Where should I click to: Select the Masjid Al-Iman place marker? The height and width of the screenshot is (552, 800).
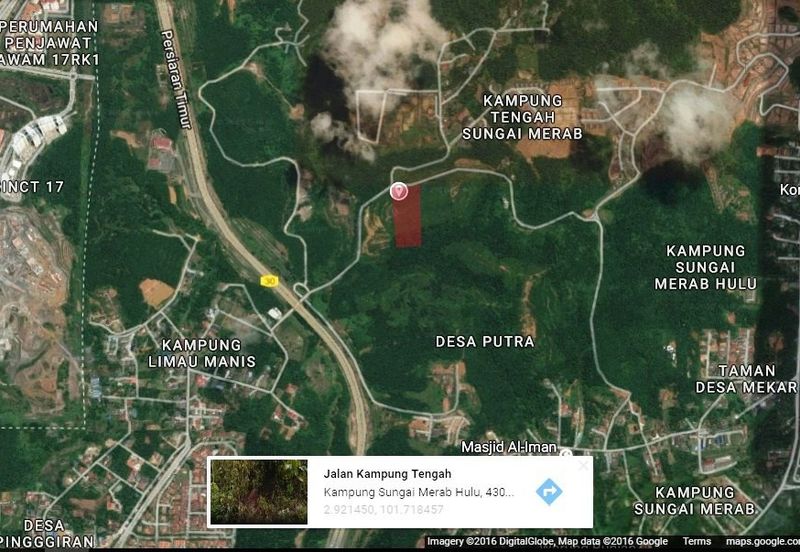tap(566, 450)
